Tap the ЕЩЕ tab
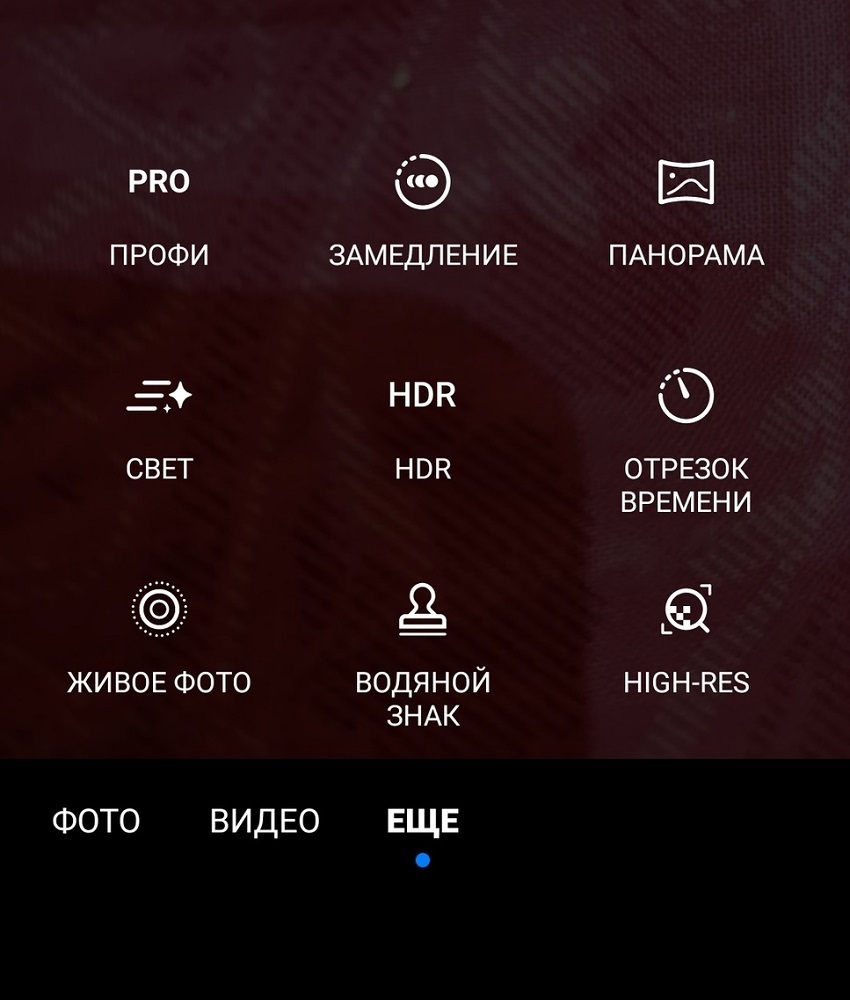Image resolution: width=850 pixels, height=1000 pixels. (x=423, y=822)
